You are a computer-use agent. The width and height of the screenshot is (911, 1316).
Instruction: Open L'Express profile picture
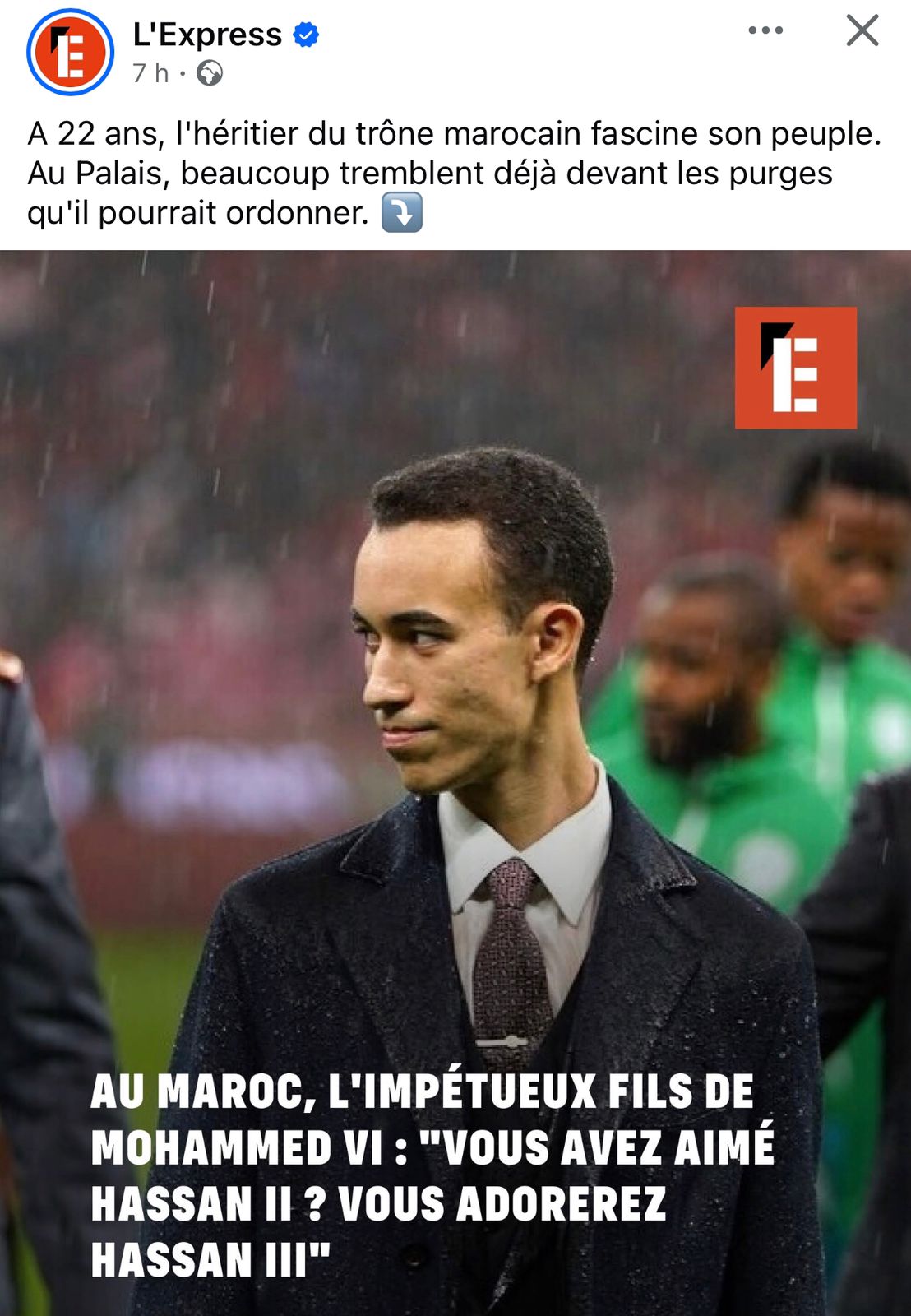click(70, 53)
